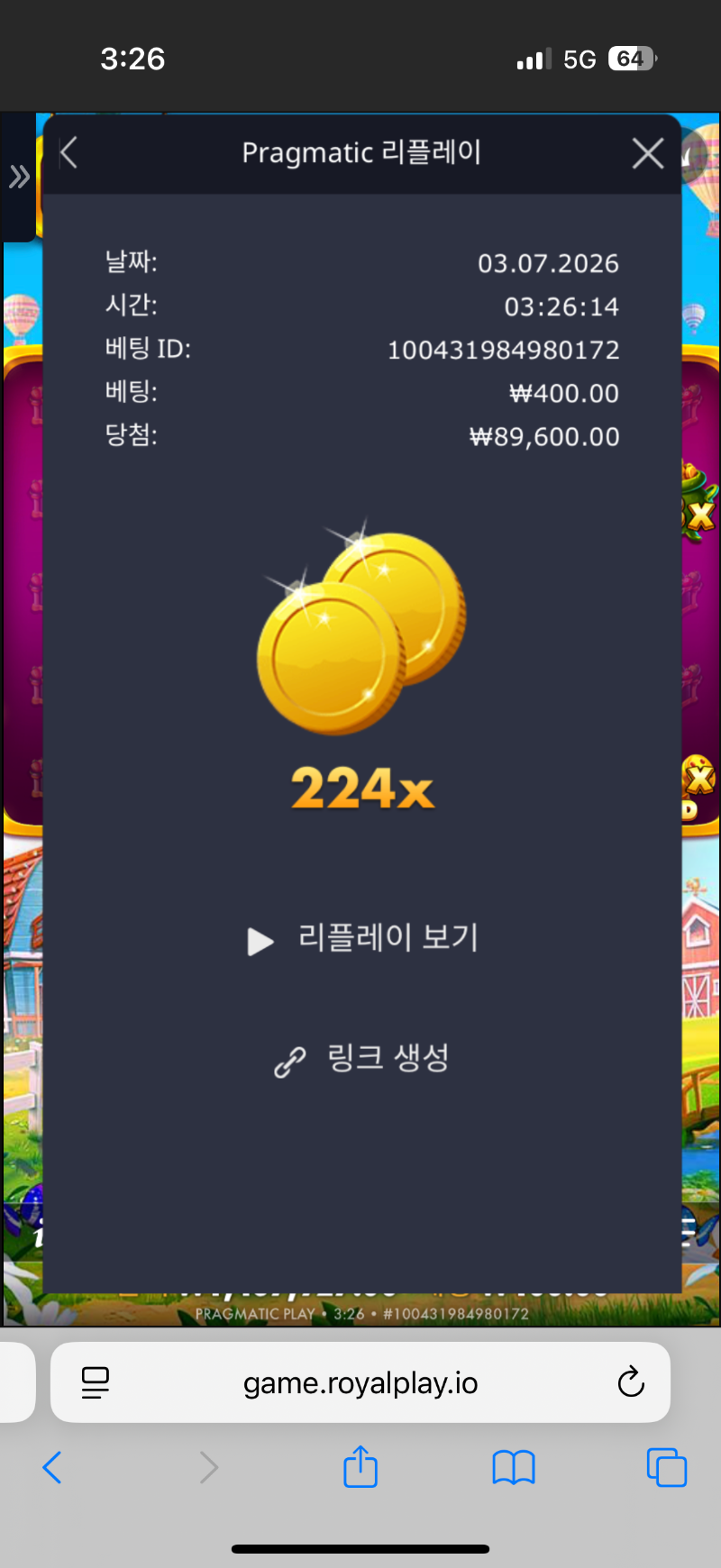Play the replay with 리플레이 보기
This screenshot has width=721, height=1568.
(362, 939)
